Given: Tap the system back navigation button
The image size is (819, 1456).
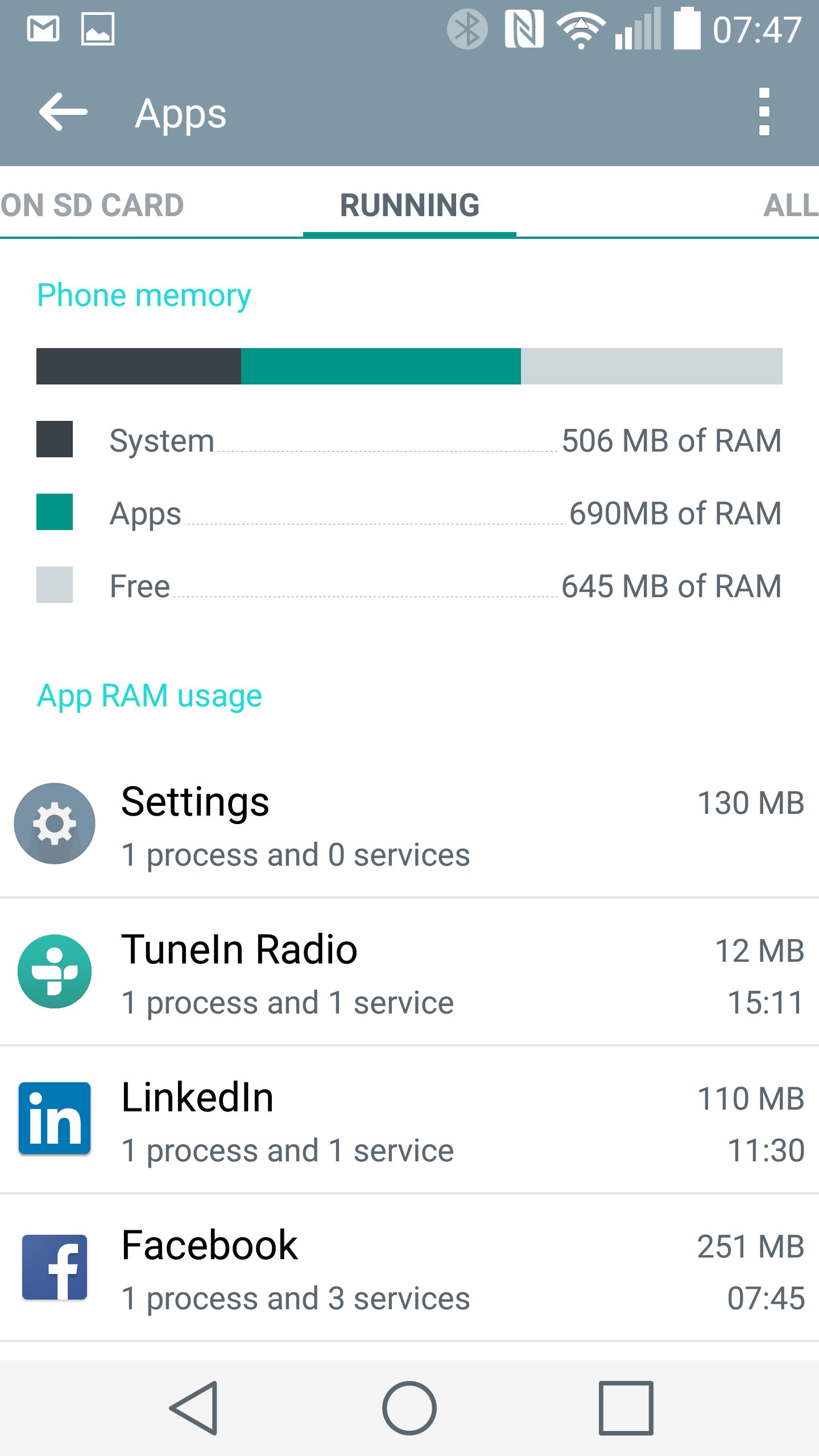Looking at the screenshot, I should [x=194, y=1408].
